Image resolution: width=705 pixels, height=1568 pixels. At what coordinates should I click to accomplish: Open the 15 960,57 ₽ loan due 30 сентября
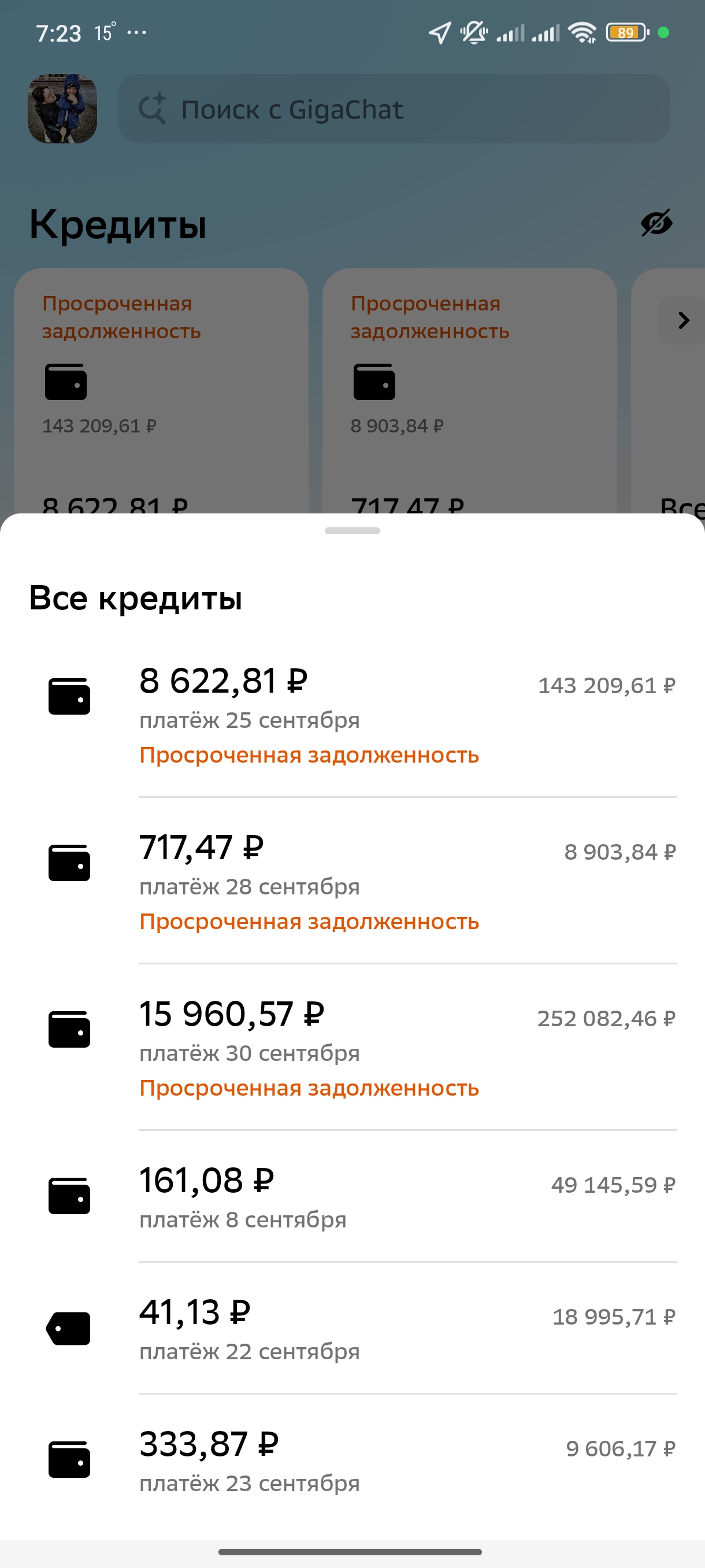352,1047
